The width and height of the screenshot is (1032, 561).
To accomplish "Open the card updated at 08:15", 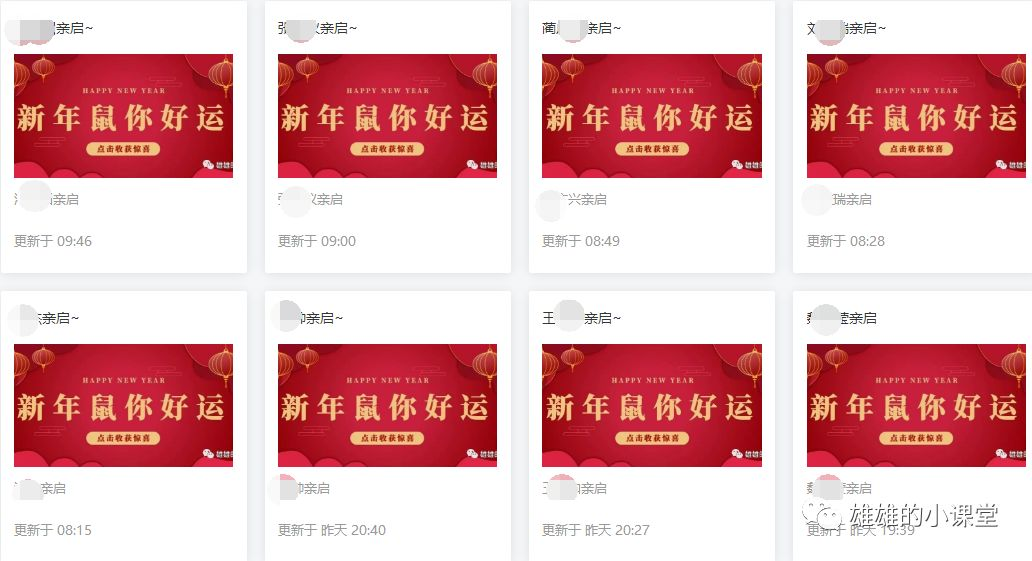I will pos(123,405).
